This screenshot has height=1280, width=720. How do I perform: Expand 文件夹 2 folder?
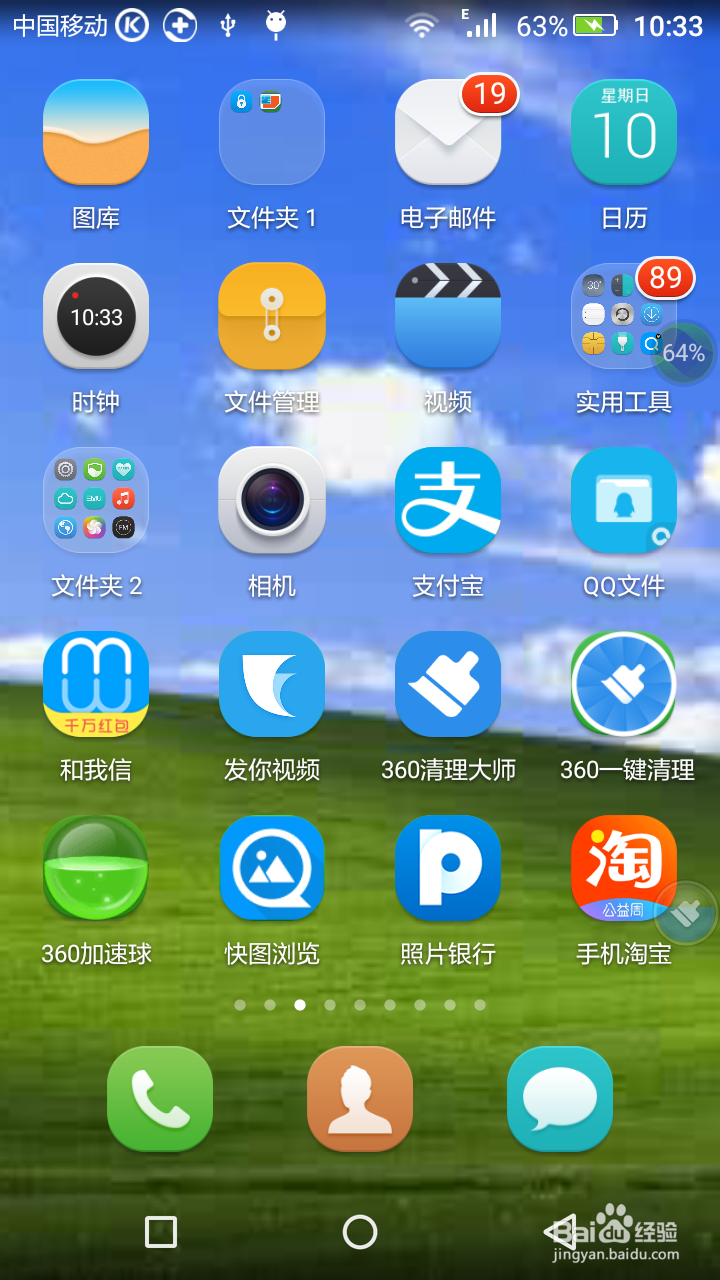coord(95,500)
